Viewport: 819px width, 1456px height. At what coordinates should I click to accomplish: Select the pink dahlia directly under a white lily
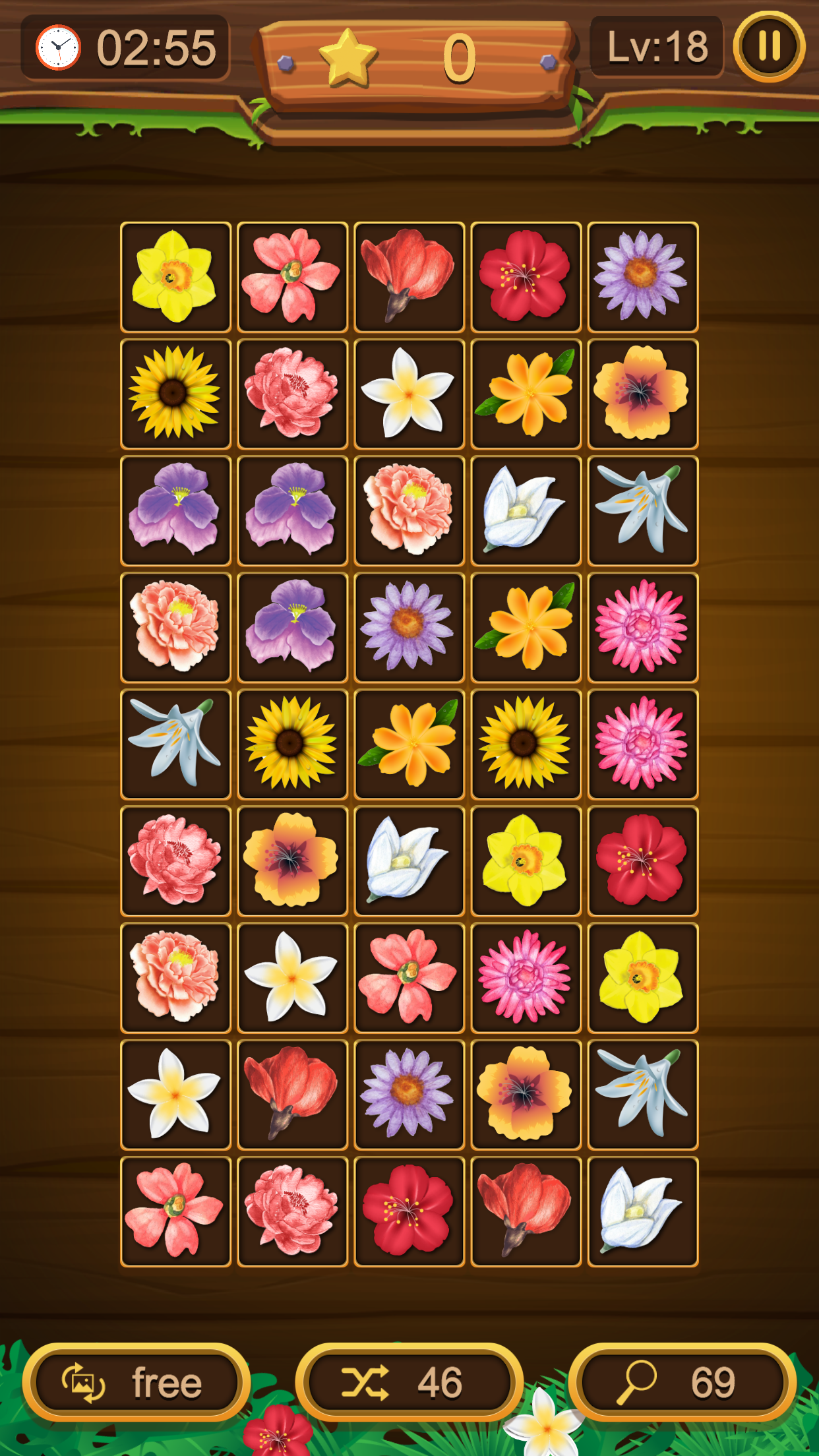click(642, 627)
